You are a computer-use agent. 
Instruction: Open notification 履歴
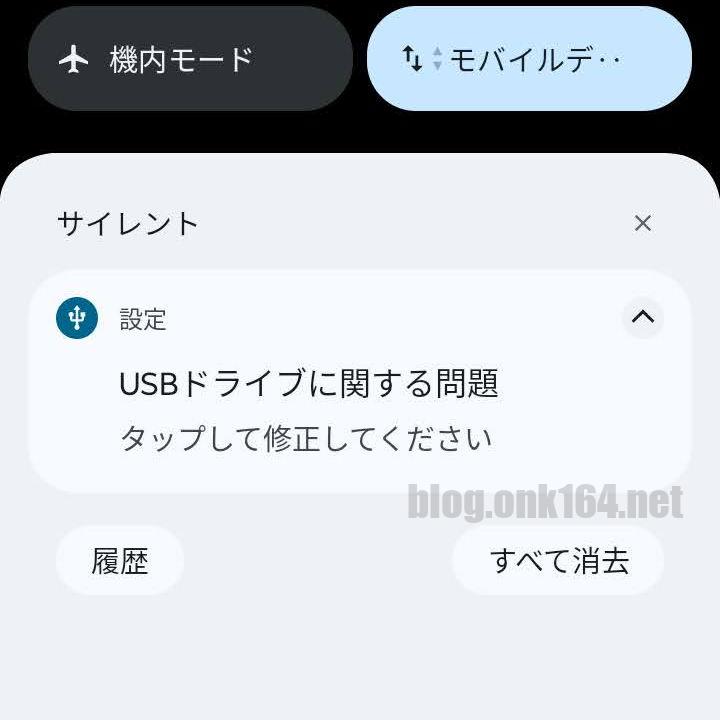coord(120,561)
